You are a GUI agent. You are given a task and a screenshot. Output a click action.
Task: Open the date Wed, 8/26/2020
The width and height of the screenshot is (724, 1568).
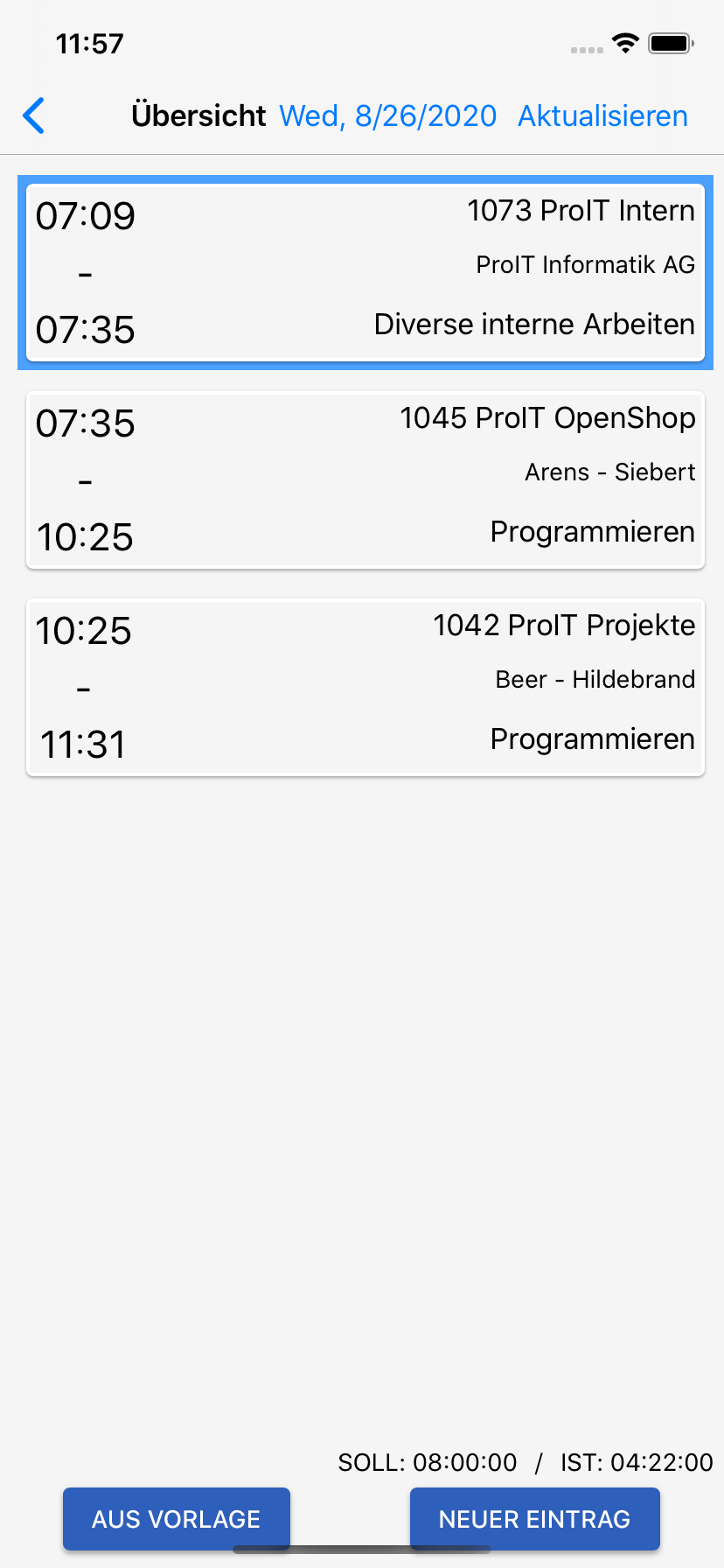click(386, 115)
